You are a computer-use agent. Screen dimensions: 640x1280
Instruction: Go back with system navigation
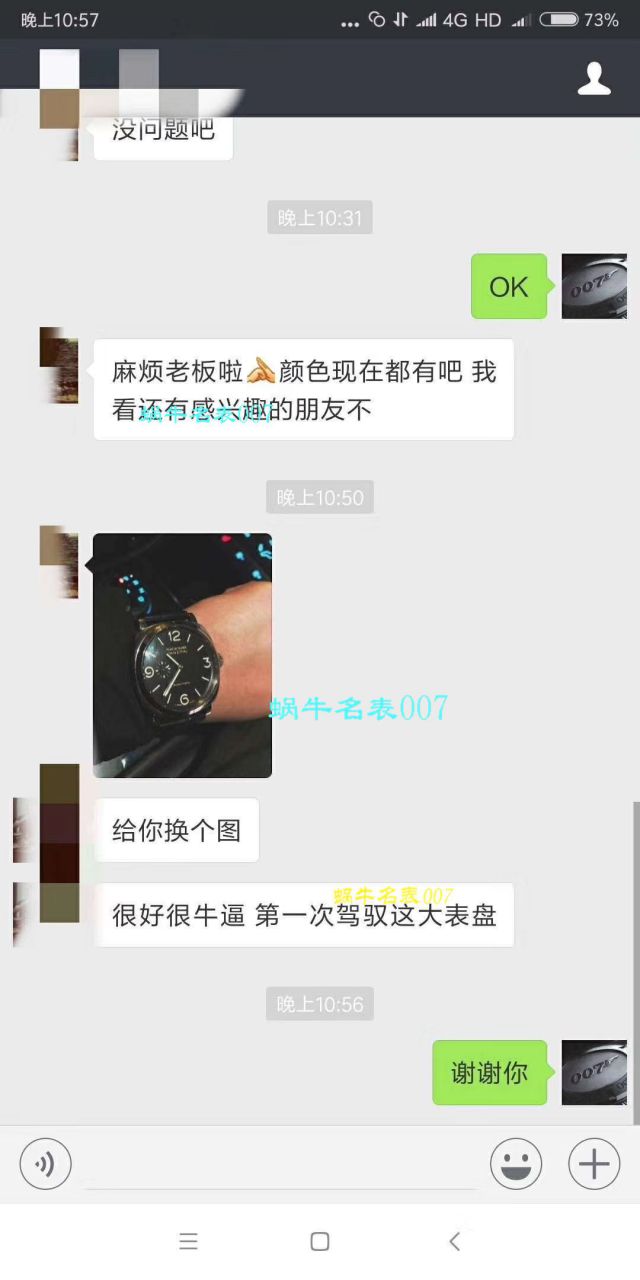454,1242
